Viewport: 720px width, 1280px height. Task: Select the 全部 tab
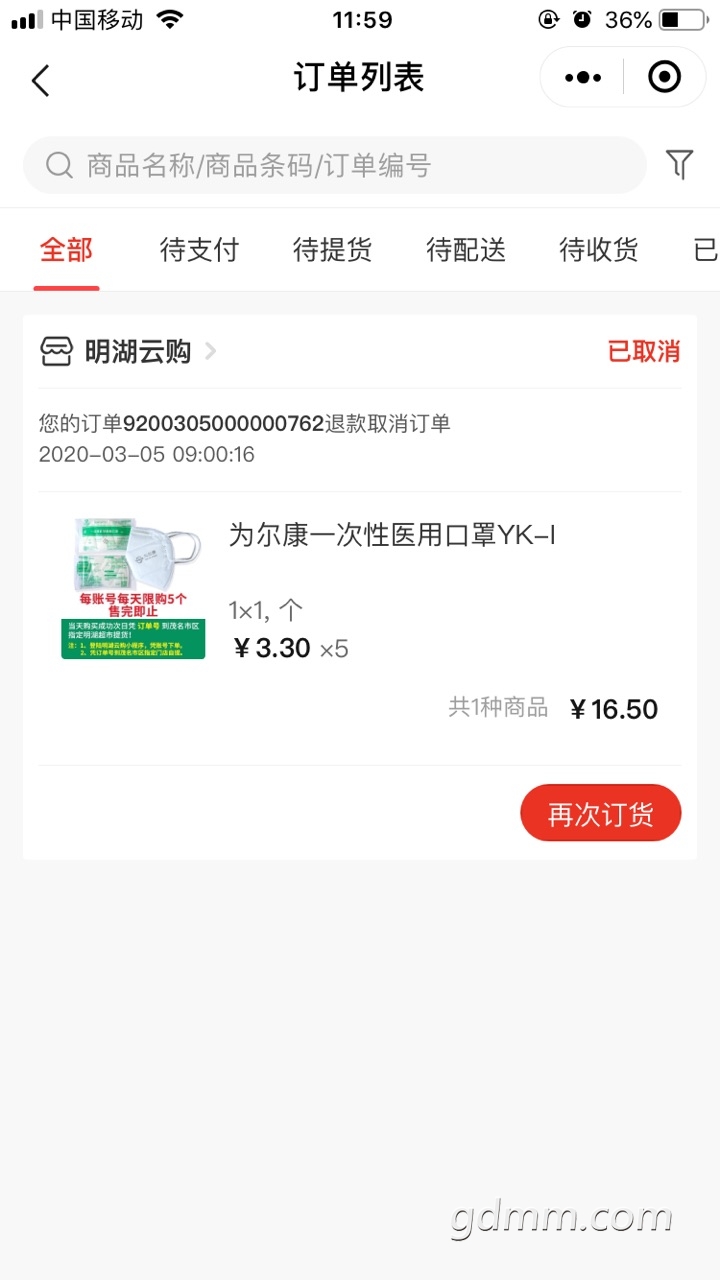tap(66, 250)
